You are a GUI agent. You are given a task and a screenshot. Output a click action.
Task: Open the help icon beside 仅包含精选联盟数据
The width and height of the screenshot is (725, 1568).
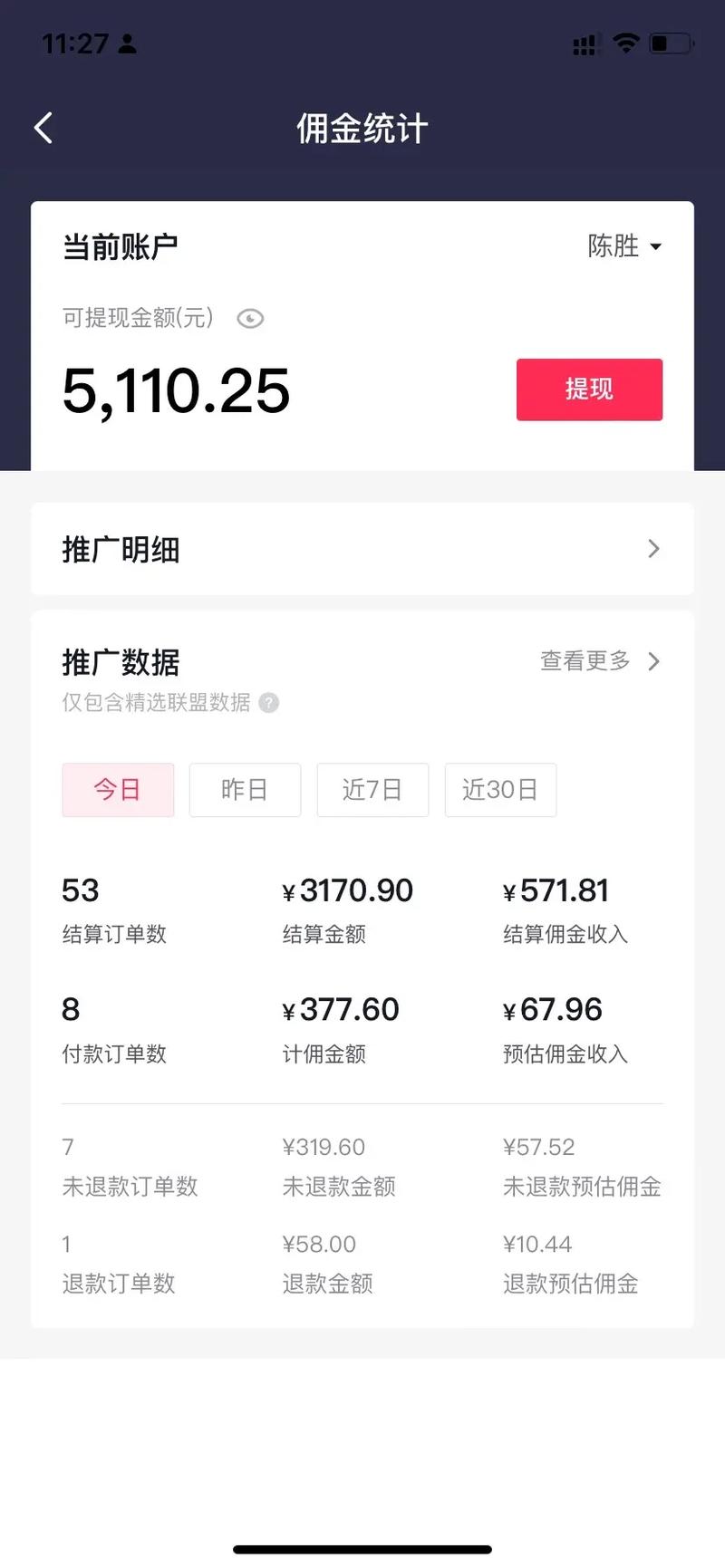[268, 703]
